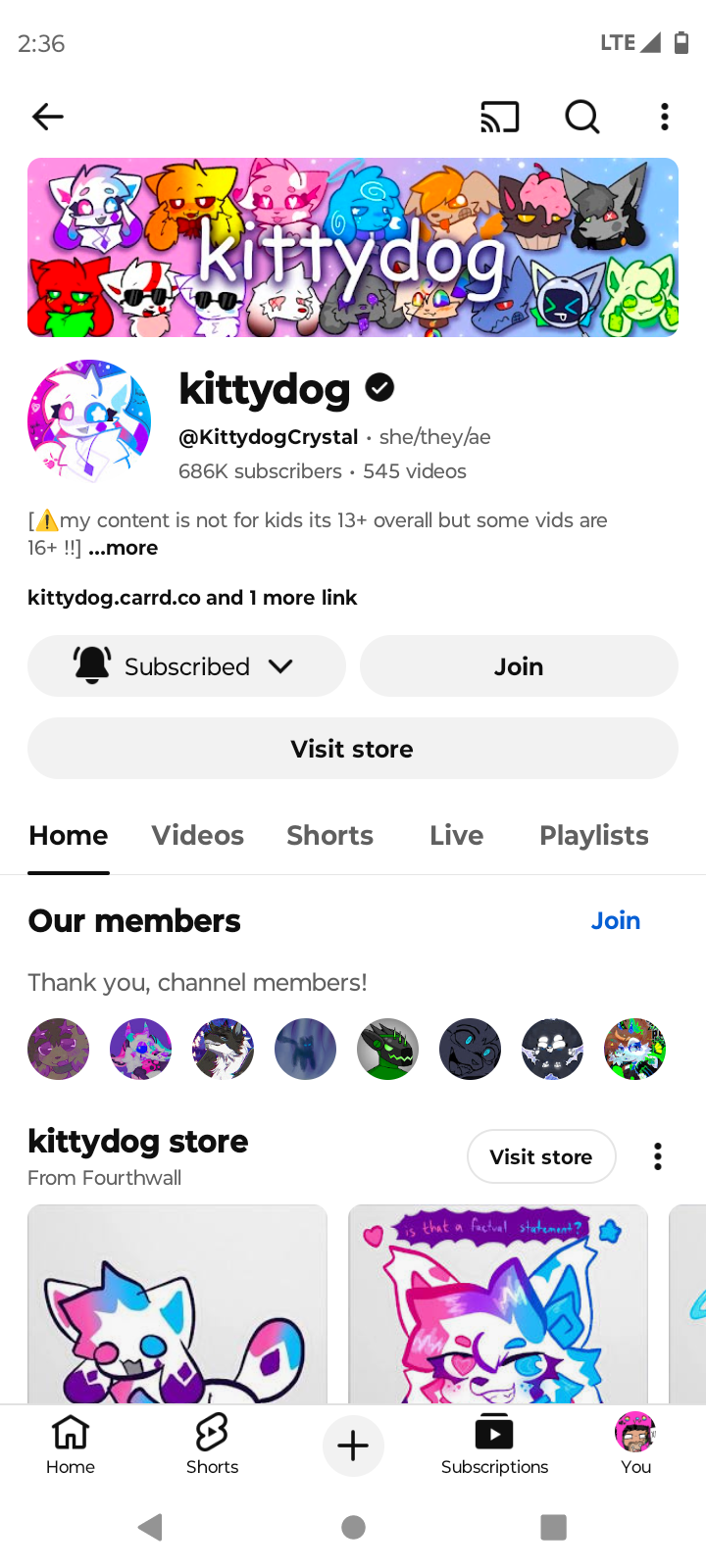This screenshot has width=706, height=1568.
Task: Switch to the Videos tab
Action: point(197,835)
